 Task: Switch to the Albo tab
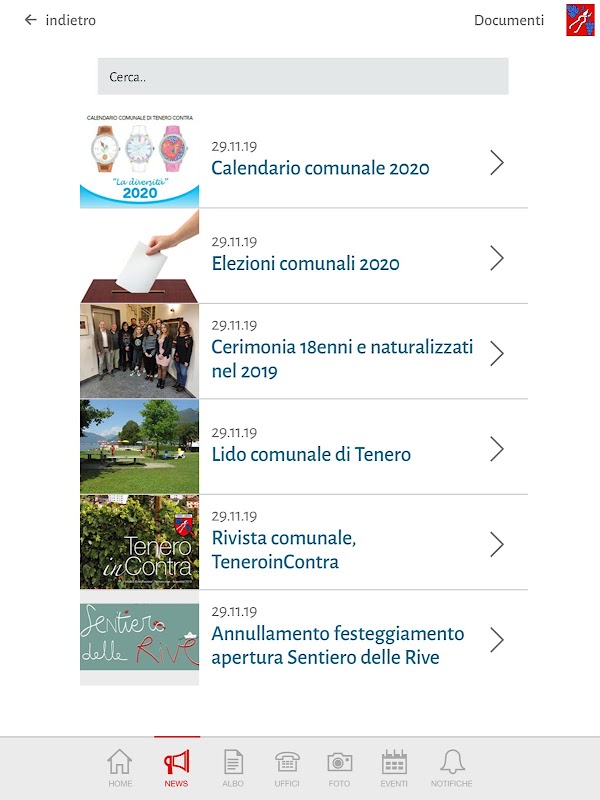233,768
